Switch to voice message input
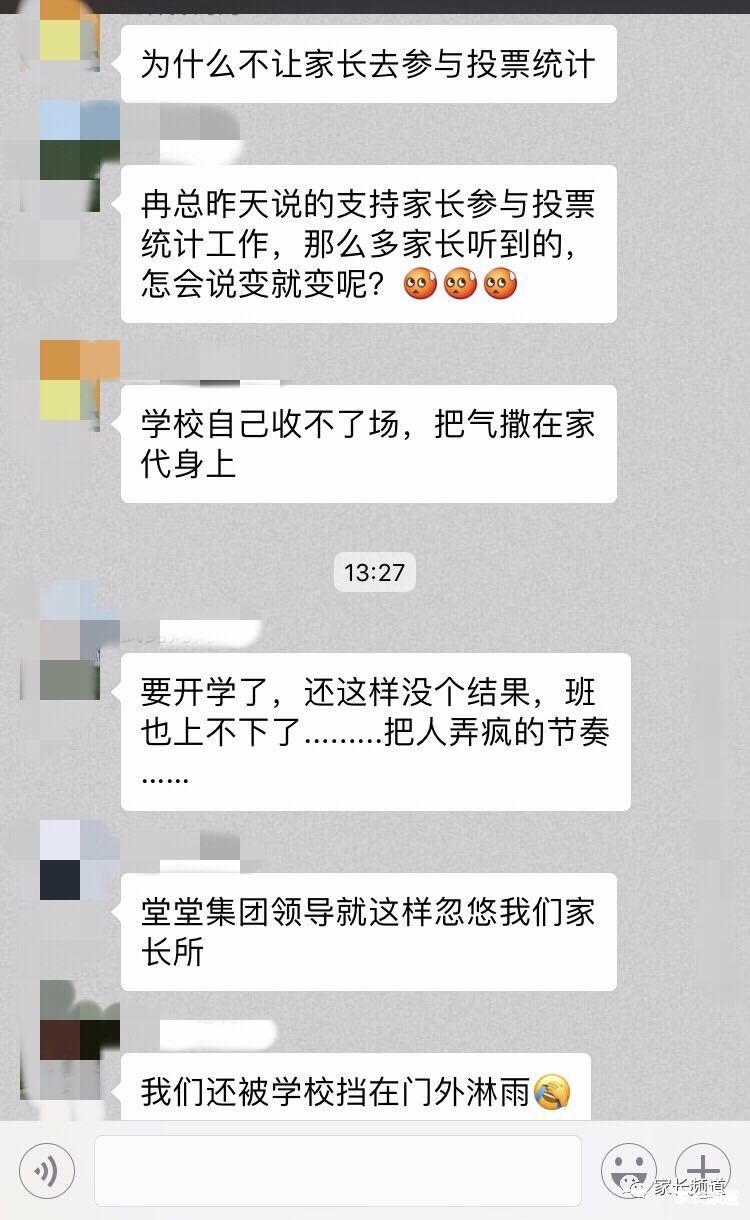The width and height of the screenshot is (750, 1220). [x=47, y=1170]
